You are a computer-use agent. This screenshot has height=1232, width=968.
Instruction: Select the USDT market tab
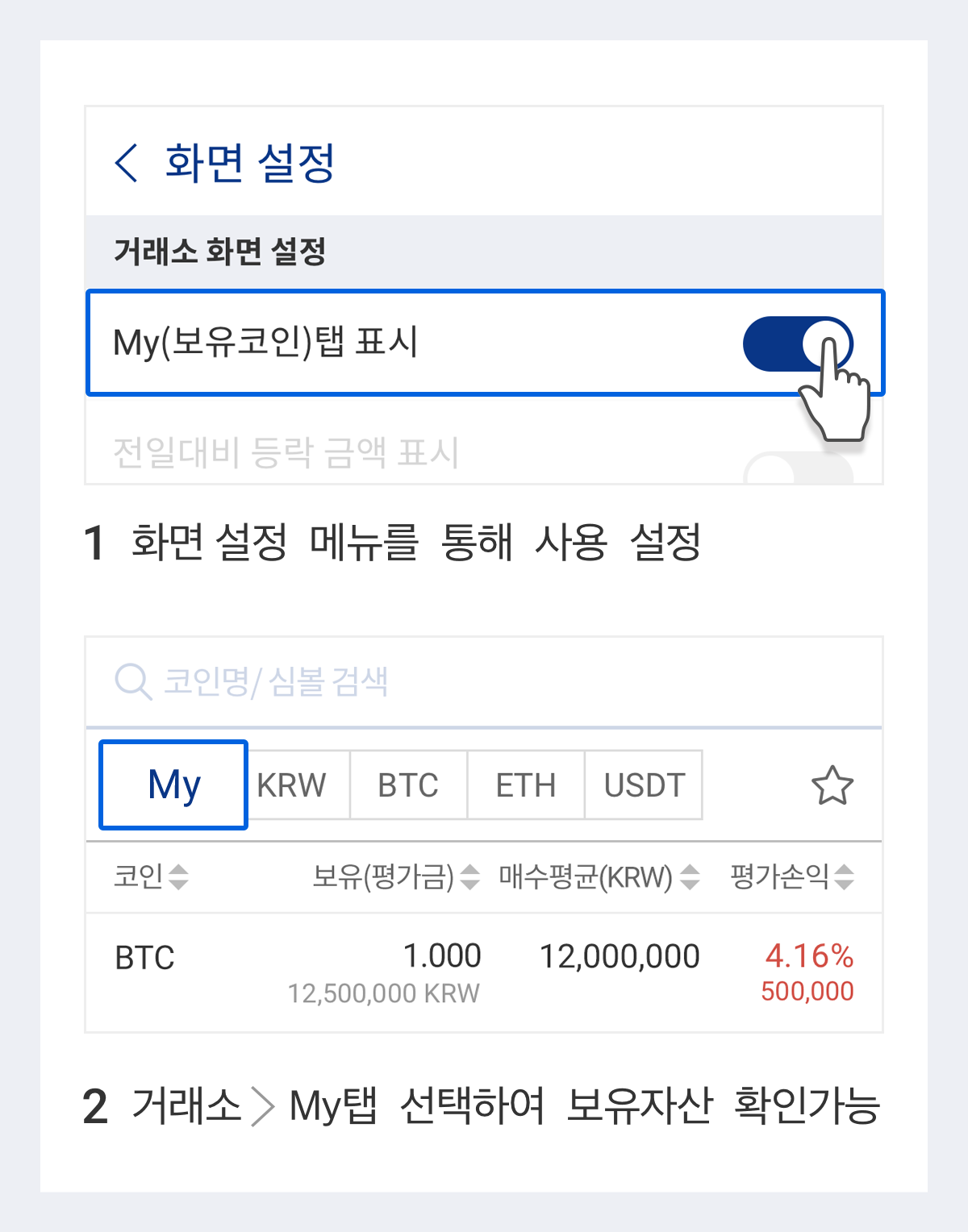642,785
